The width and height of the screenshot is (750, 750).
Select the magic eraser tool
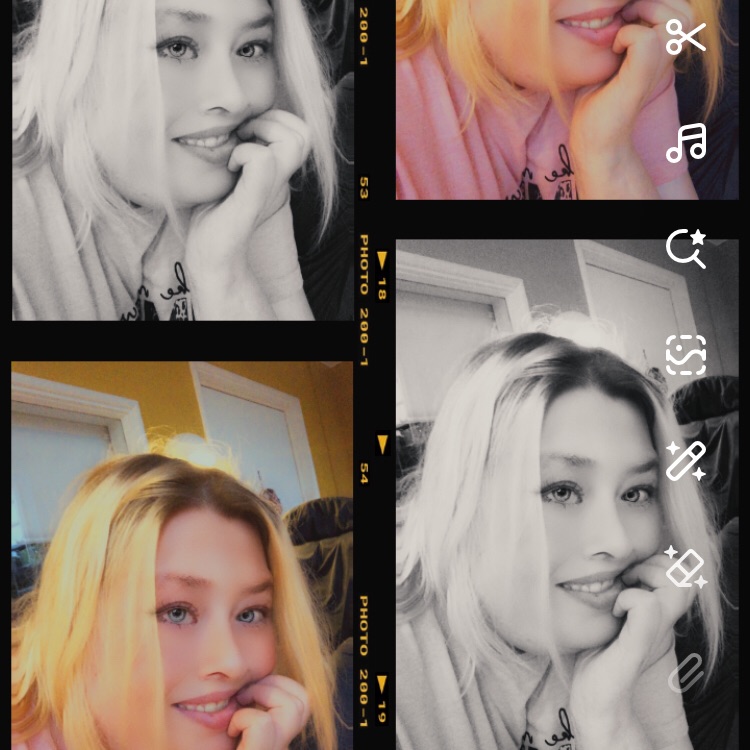point(687,567)
